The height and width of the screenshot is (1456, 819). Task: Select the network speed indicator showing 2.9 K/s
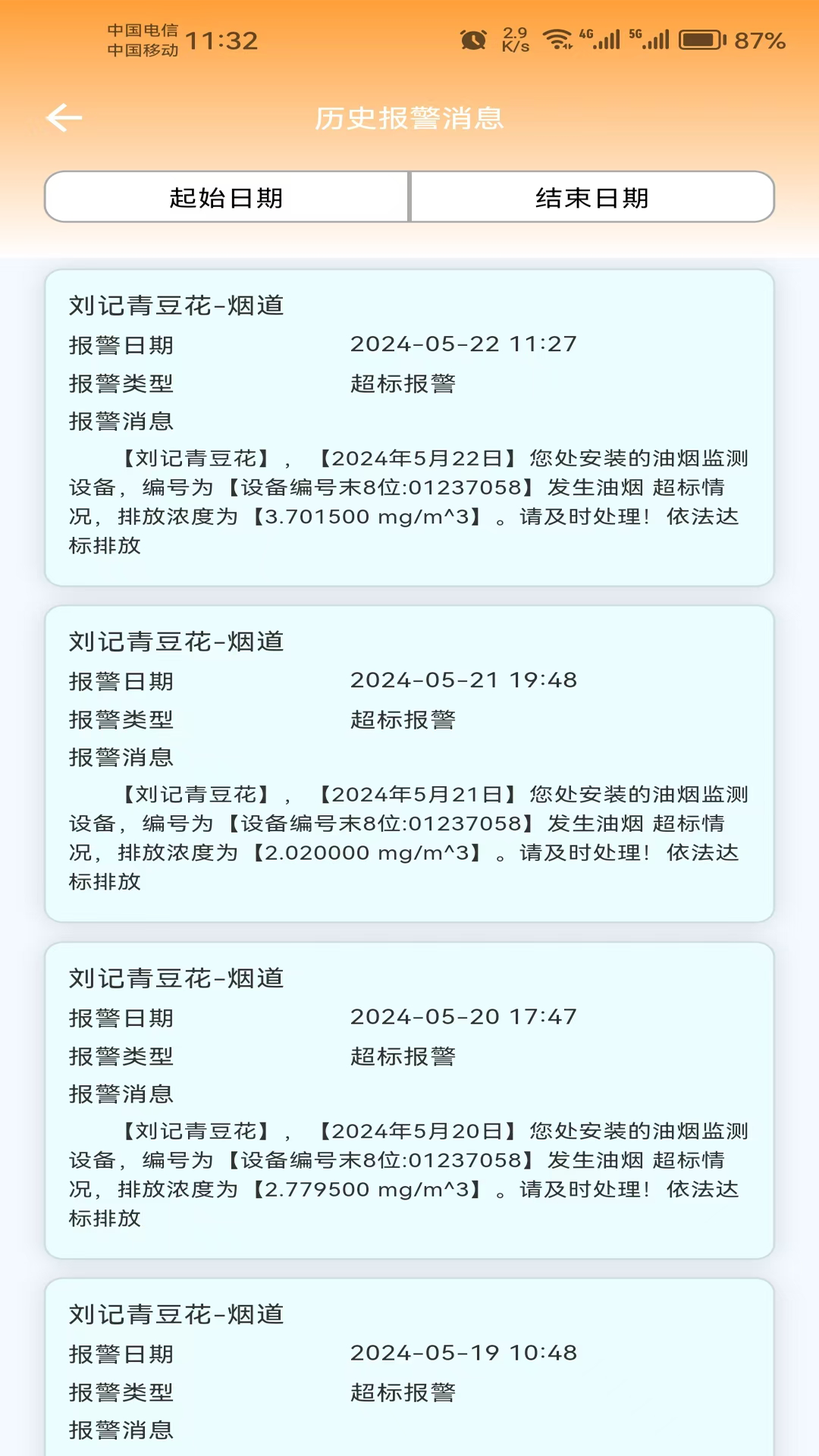[x=514, y=38]
